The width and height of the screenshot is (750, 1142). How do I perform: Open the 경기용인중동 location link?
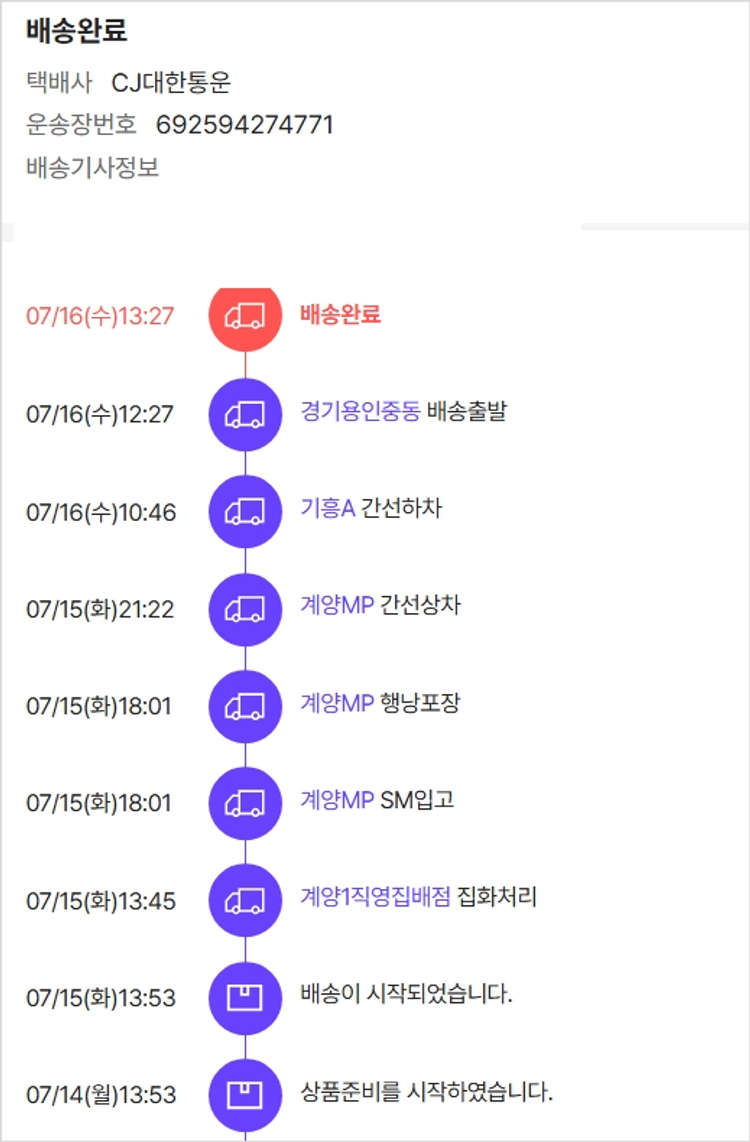[360, 411]
